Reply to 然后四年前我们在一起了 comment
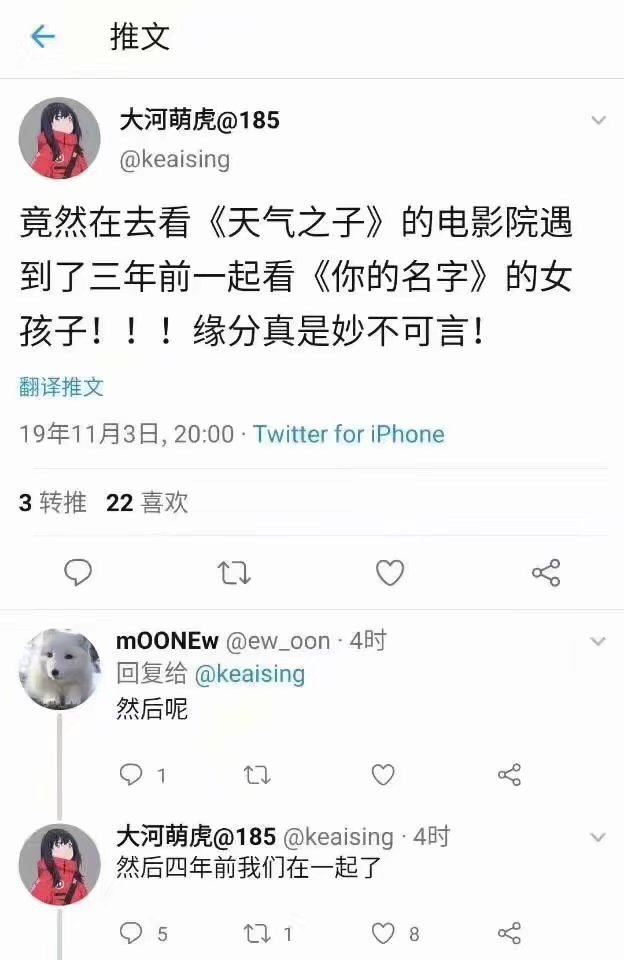Viewport: 624px width, 960px height. [131, 933]
